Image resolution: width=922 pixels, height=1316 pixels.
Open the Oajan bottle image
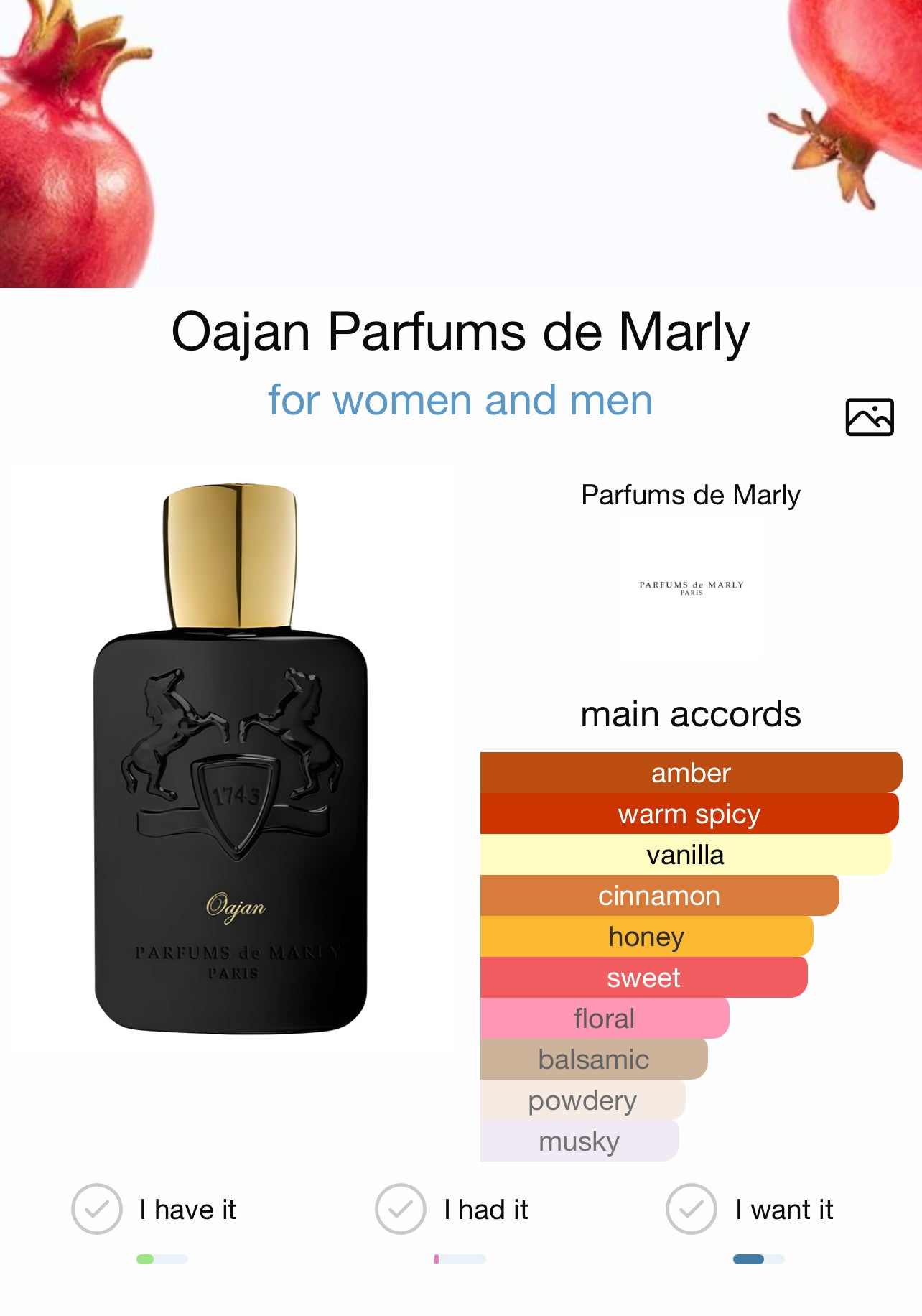[x=230, y=758]
